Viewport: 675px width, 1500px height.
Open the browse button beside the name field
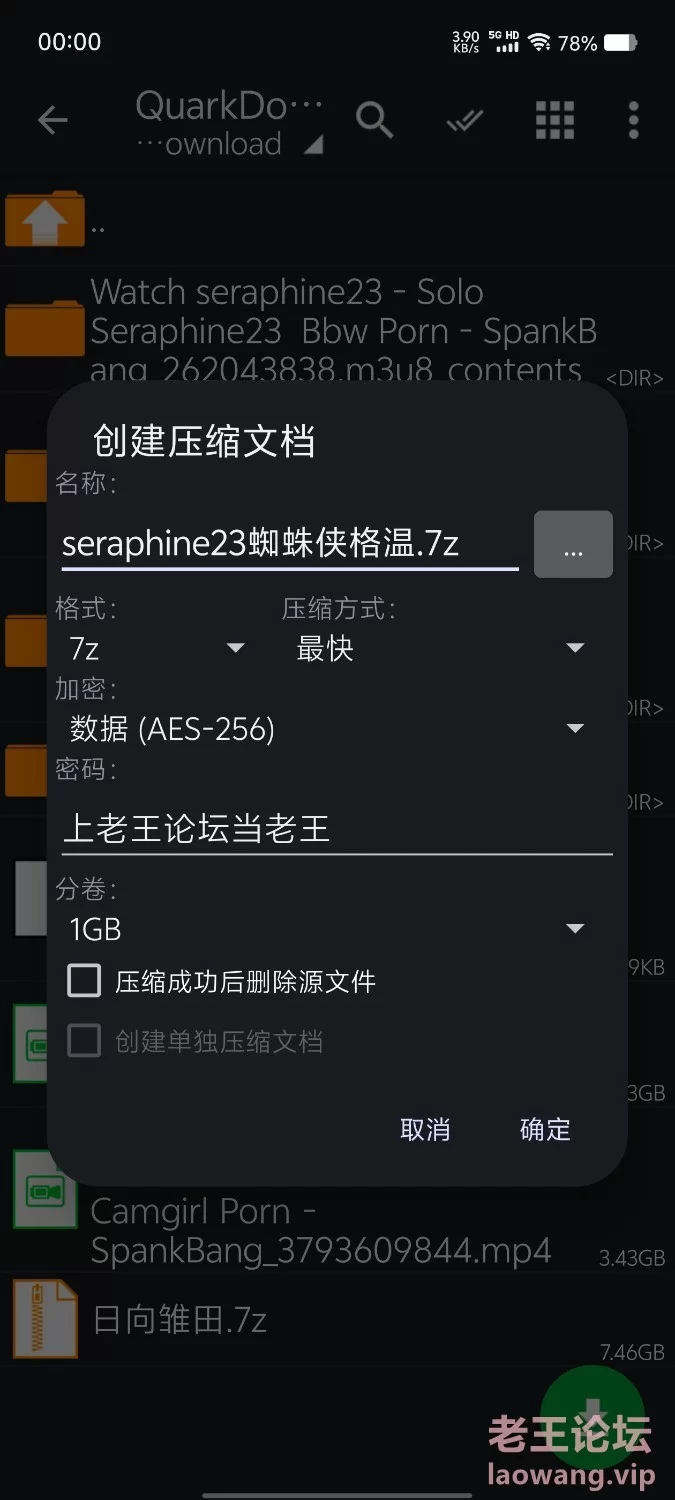click(573, 544)
